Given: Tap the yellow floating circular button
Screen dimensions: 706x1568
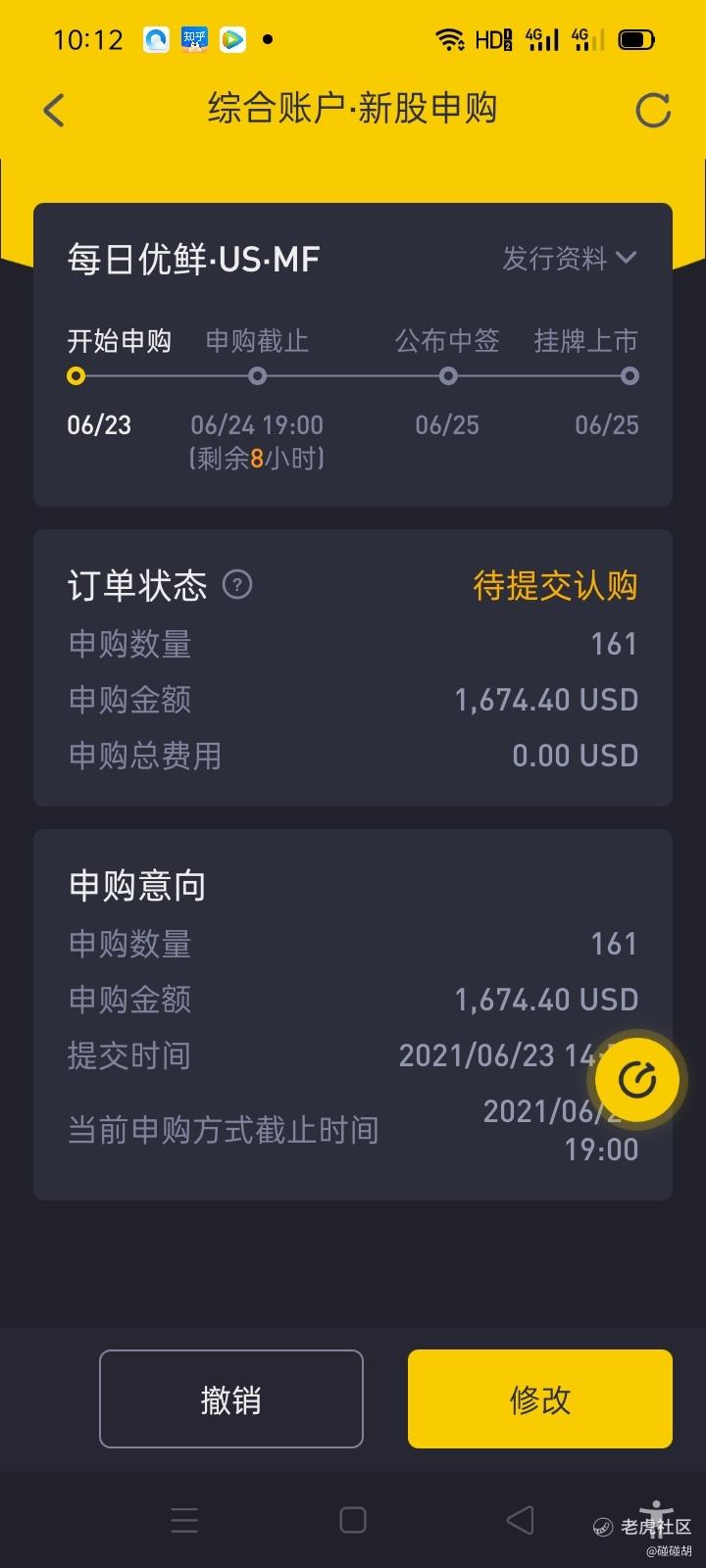Looking at the screenshot, I should (637, 1081).
